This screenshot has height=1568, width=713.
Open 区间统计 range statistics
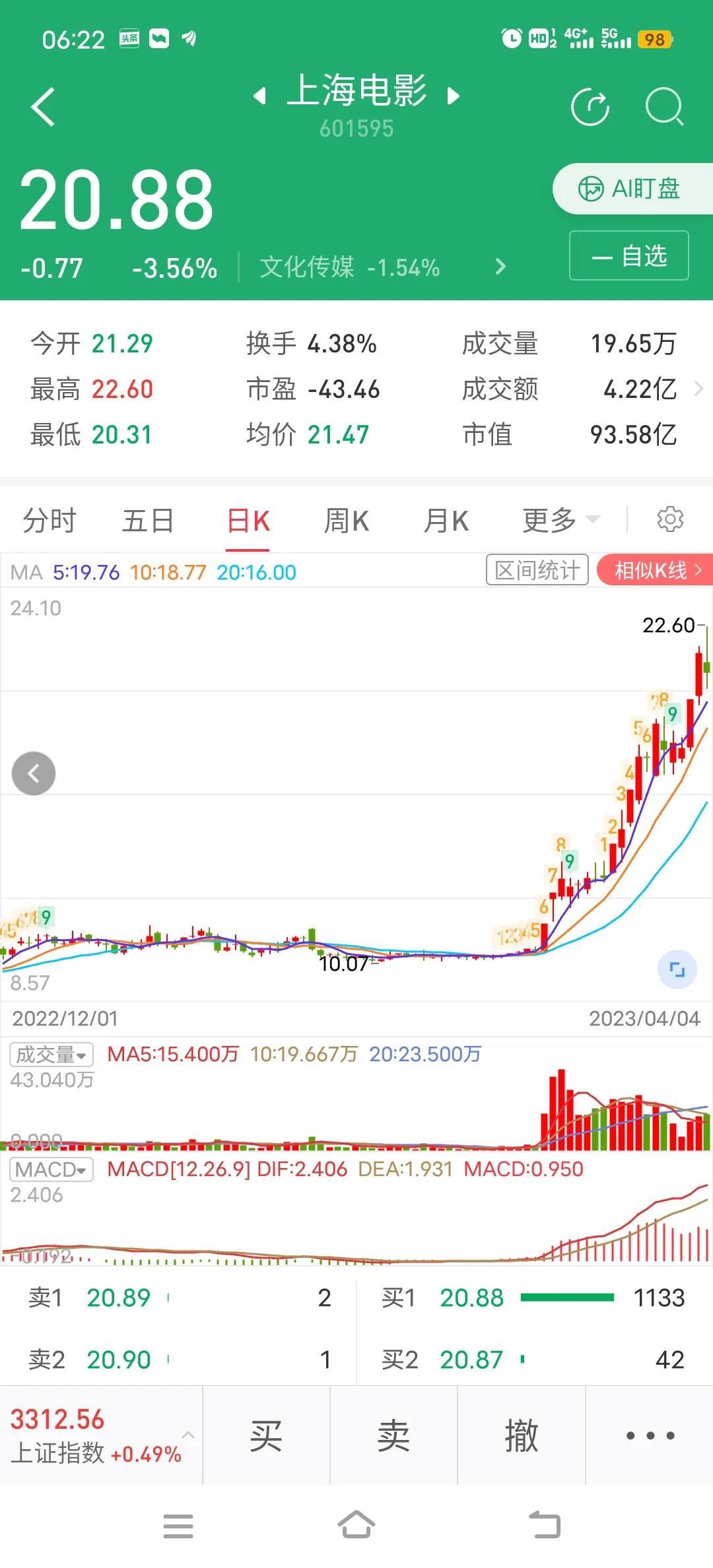(x=537, y=570)
